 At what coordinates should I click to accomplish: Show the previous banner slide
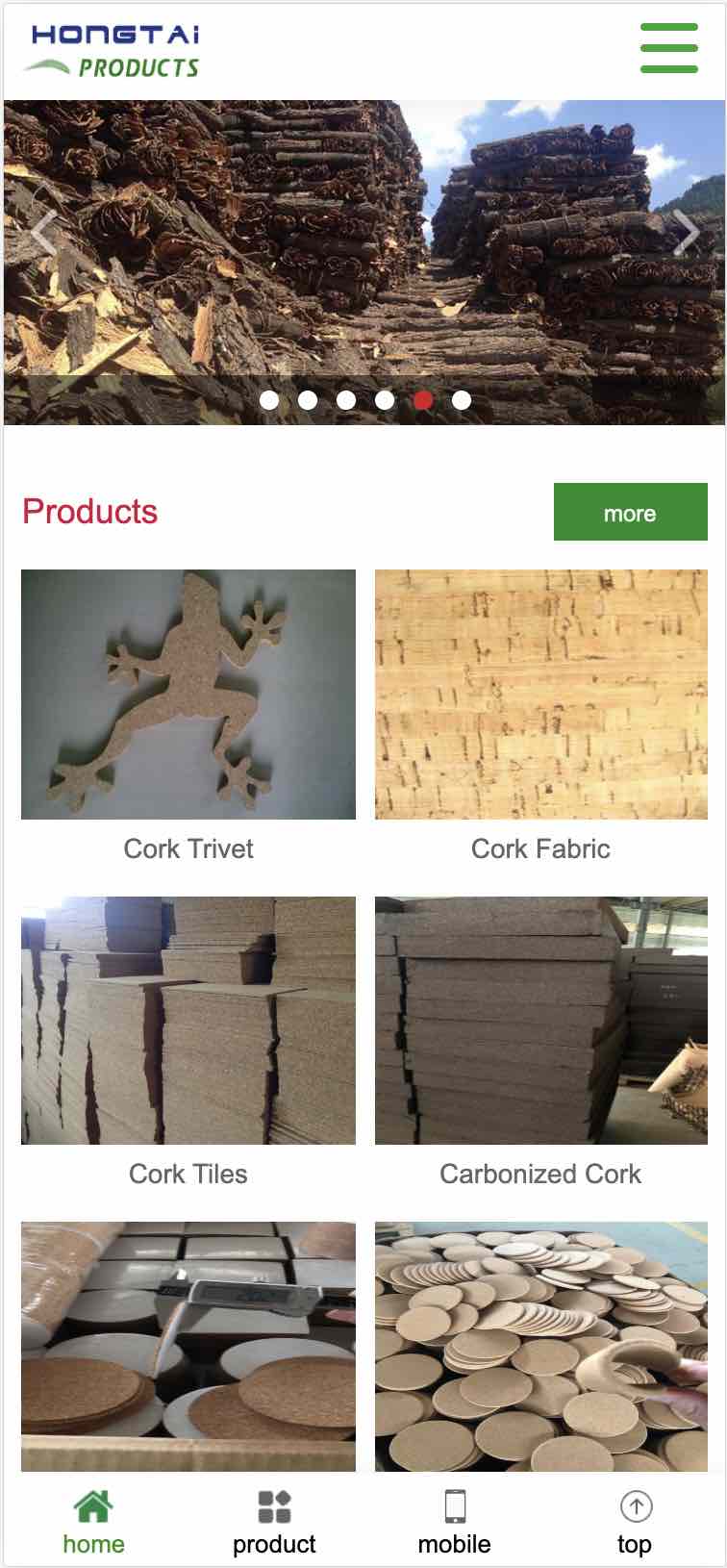pos(43,232)
